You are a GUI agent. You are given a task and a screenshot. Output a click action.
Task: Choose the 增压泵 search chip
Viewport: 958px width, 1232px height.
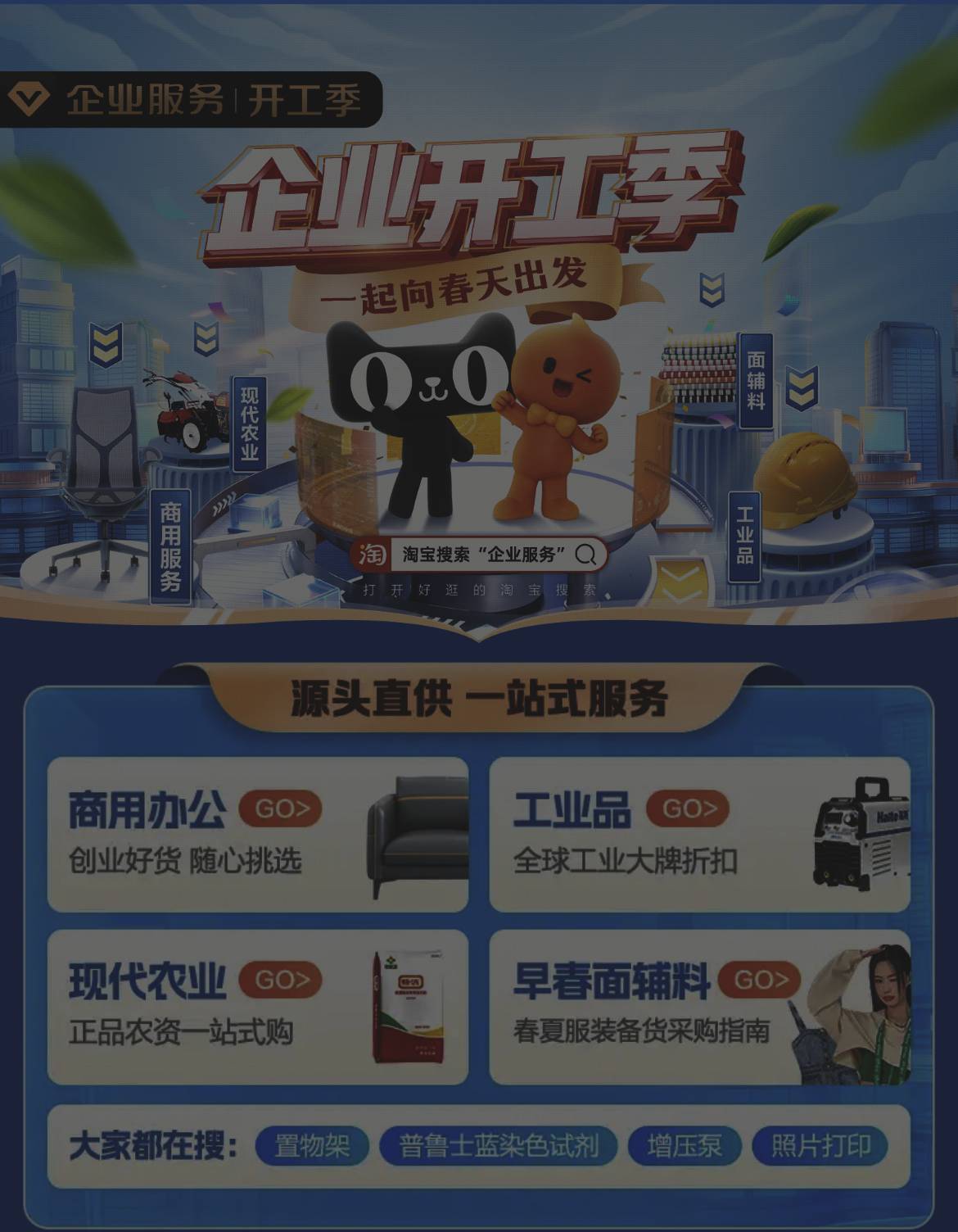[x=685, y=1145]
